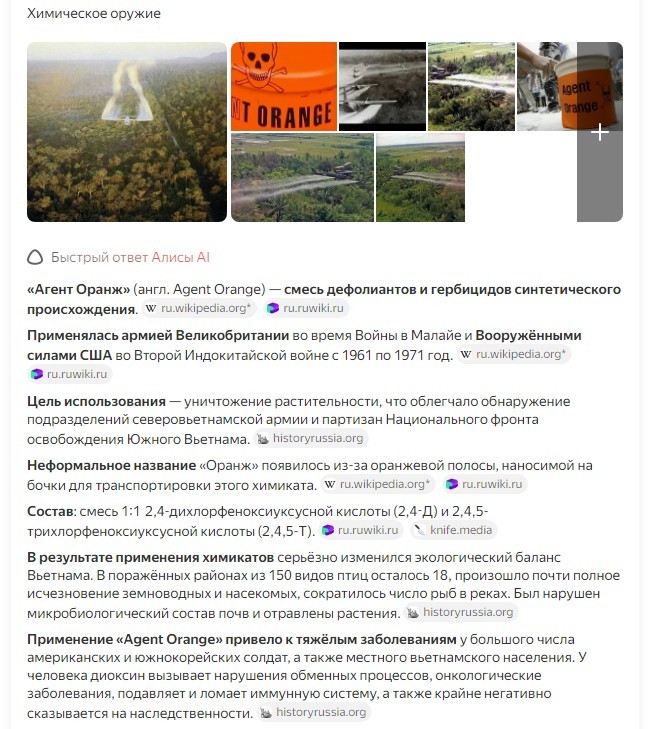This screenshot has height=729, width=652.
Task: Open historyrussia.org source after 'Южного Вьетнама'
Action: coord(311,438)
